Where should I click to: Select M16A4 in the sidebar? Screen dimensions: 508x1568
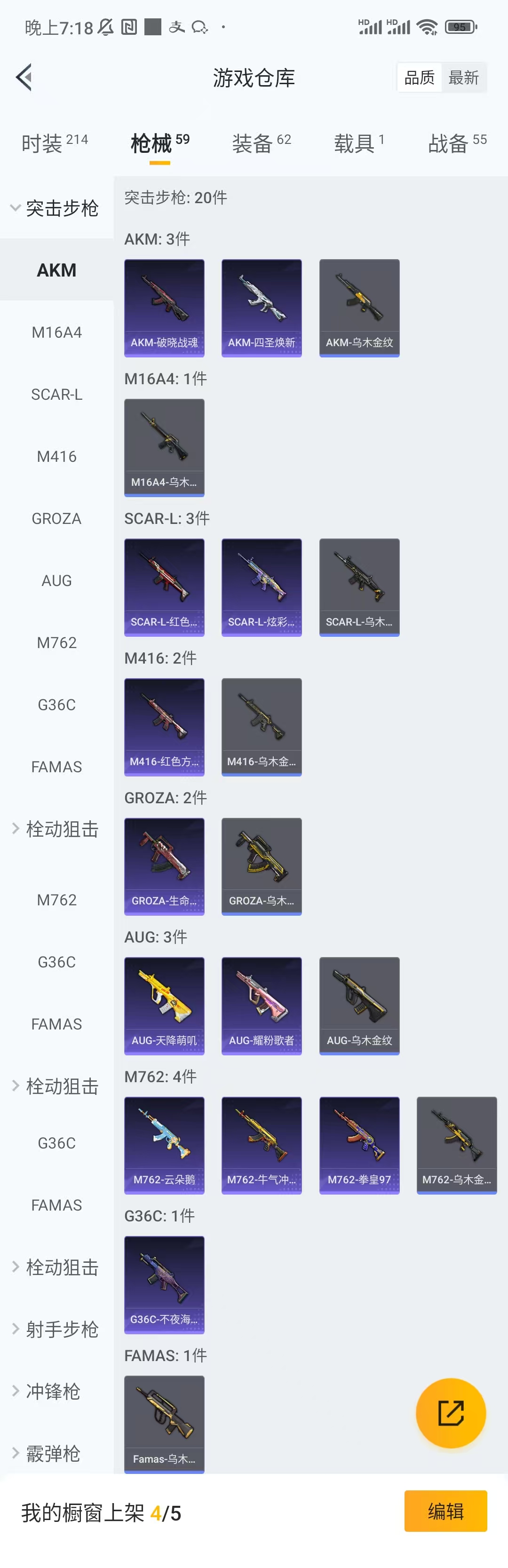[56, 333]
